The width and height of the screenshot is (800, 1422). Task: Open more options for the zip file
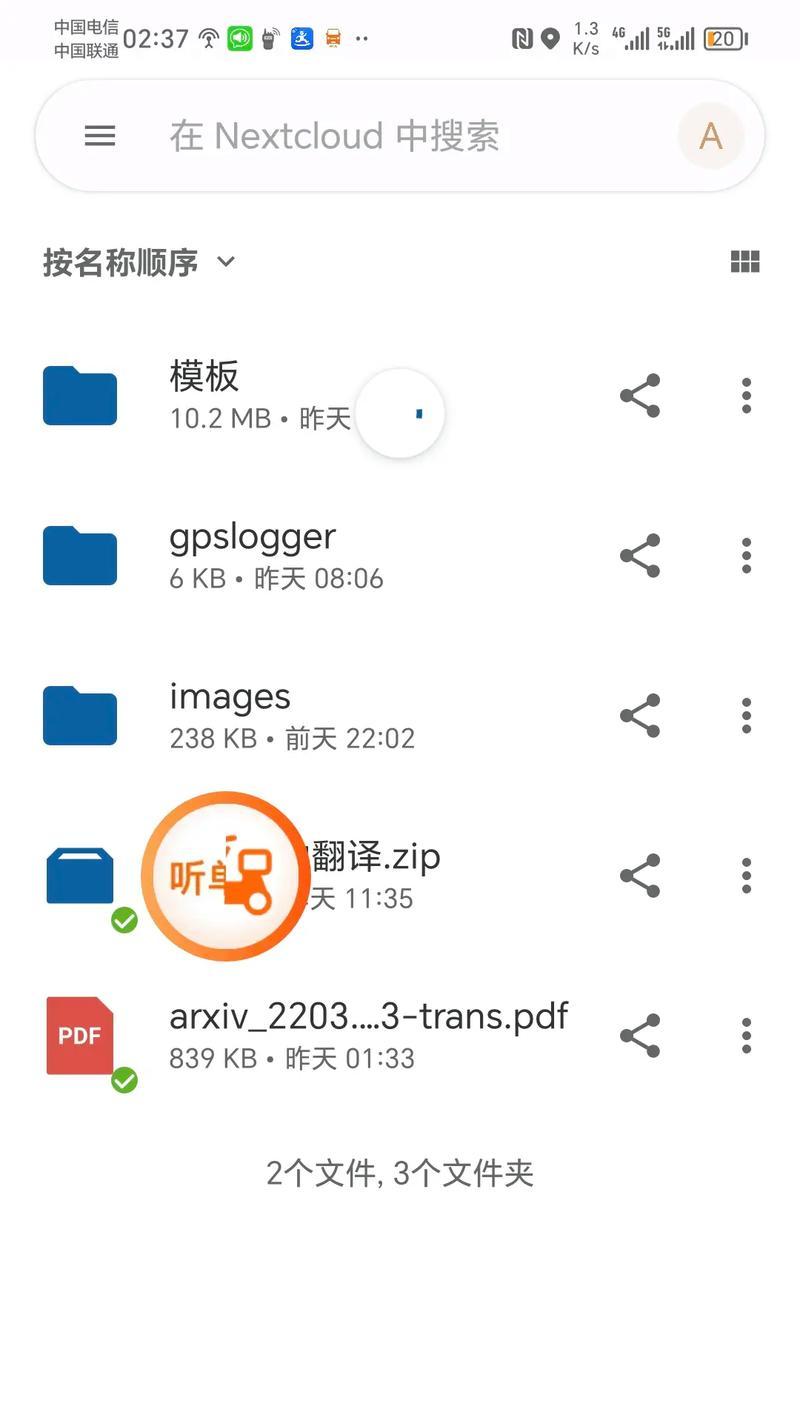pyautogui.click(x=746, y=876)
